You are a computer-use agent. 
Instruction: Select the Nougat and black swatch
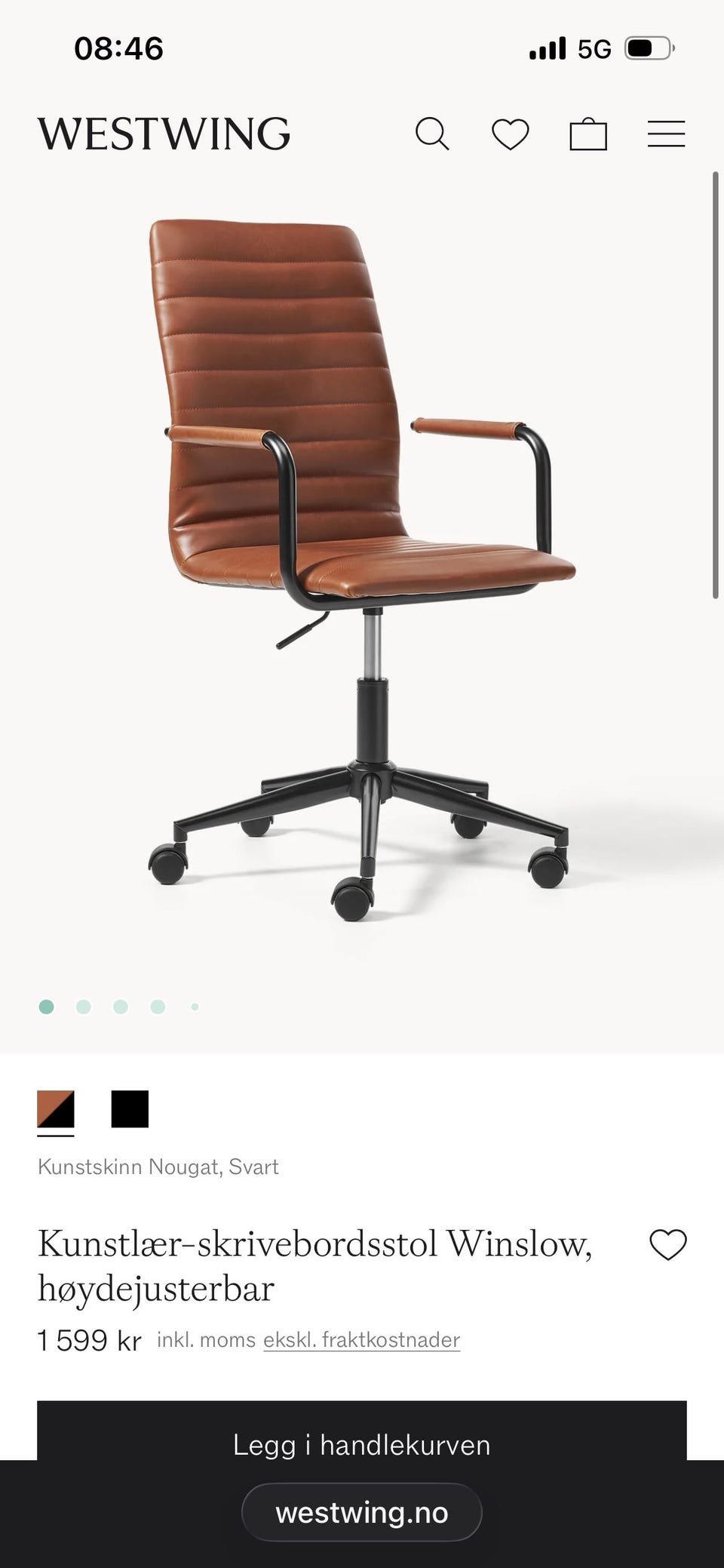pyautogui.click(x=56, y=1108)
